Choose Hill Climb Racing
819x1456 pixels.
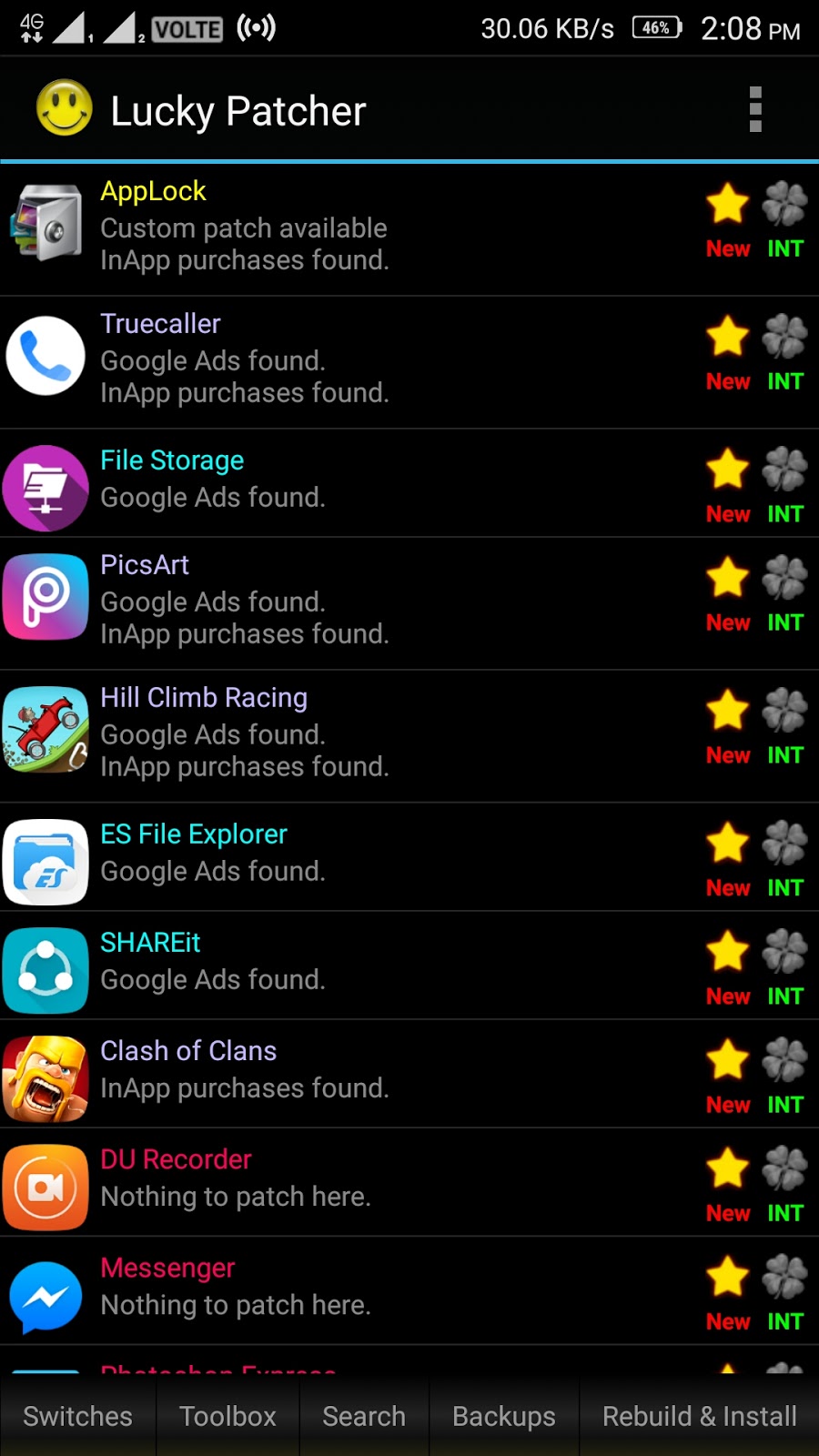[x=364, y=733]
